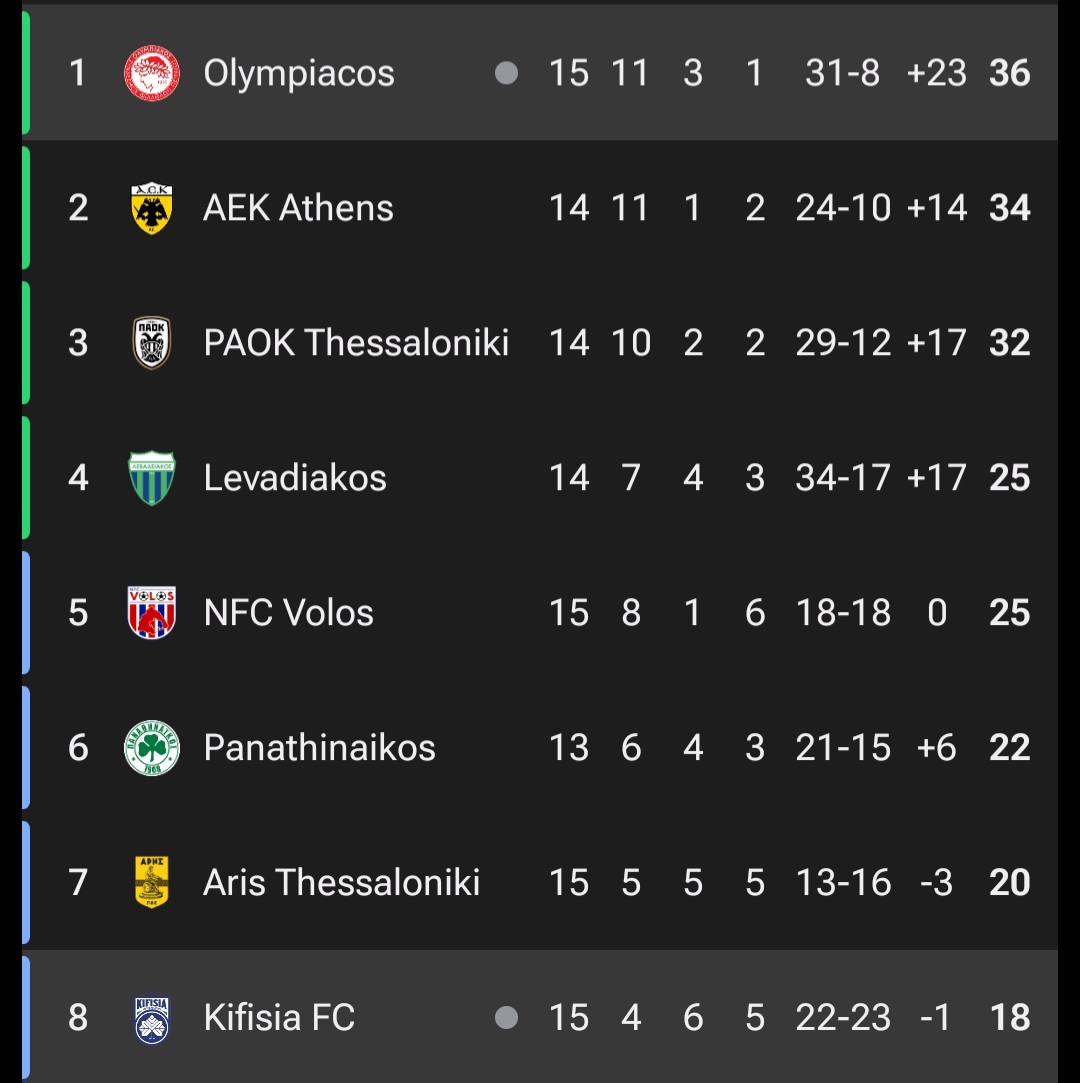
Task: Select the Aris Thessaloniki row
Action: [x=341, y=883]
